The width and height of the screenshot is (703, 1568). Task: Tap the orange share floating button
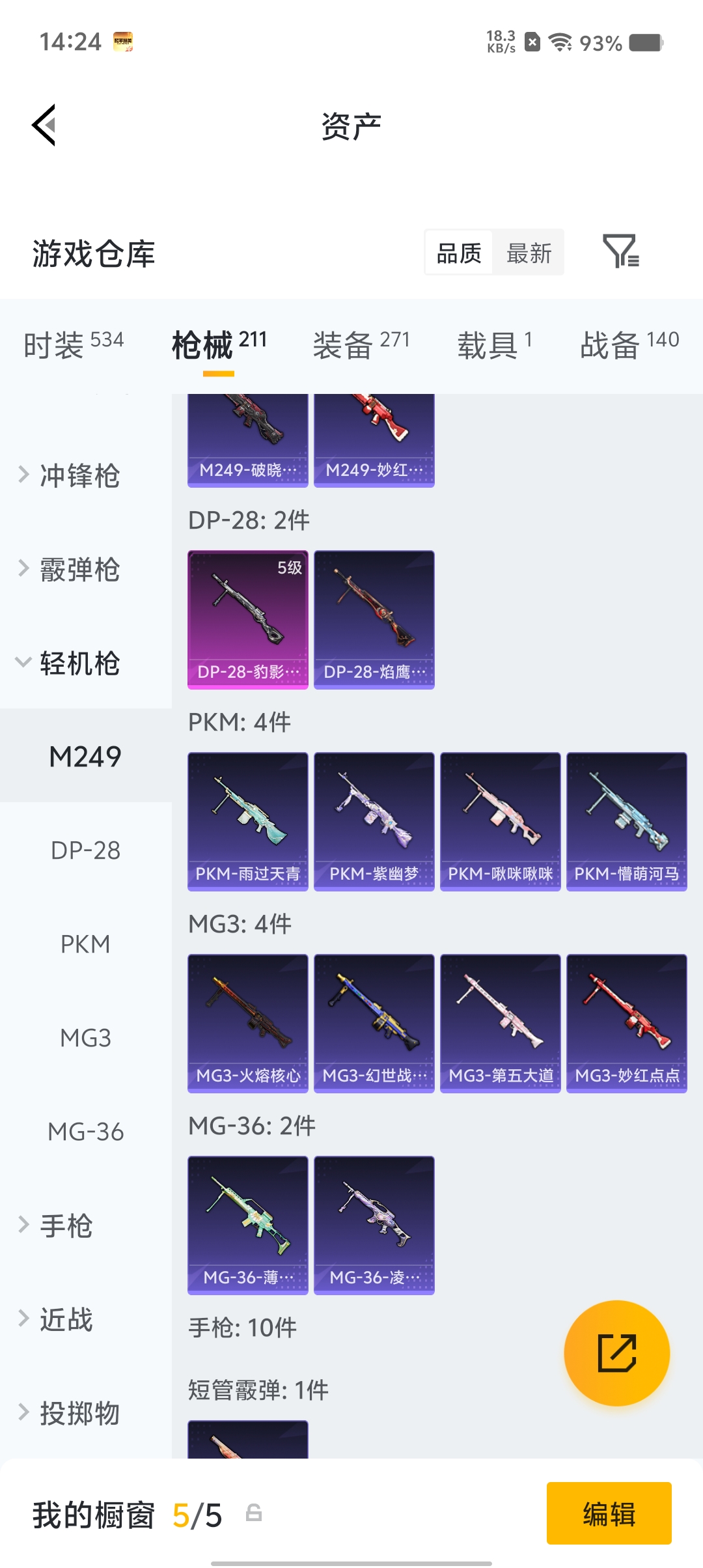616,1352
